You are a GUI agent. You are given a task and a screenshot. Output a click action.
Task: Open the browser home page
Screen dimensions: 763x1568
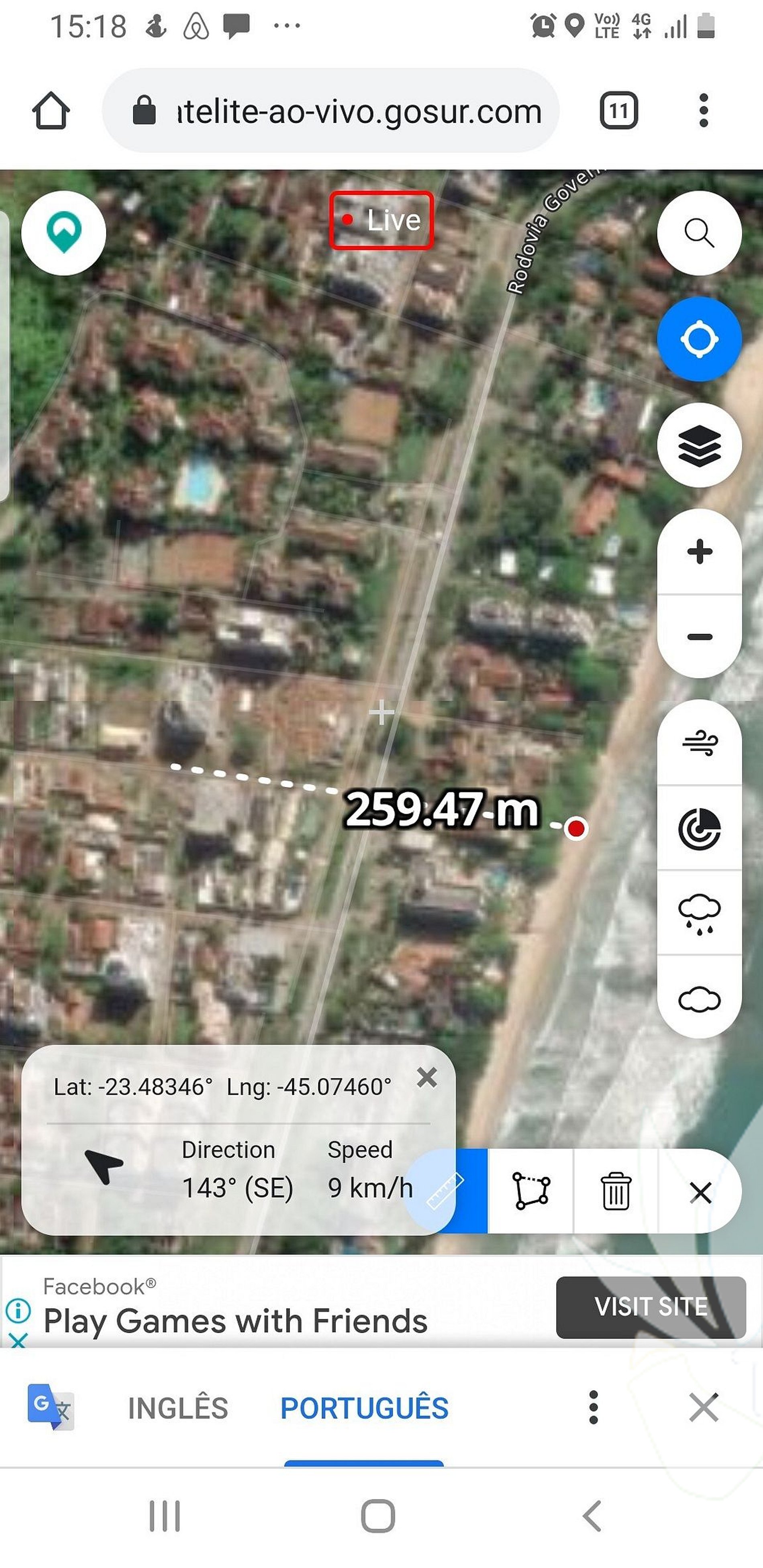(51, 111)
